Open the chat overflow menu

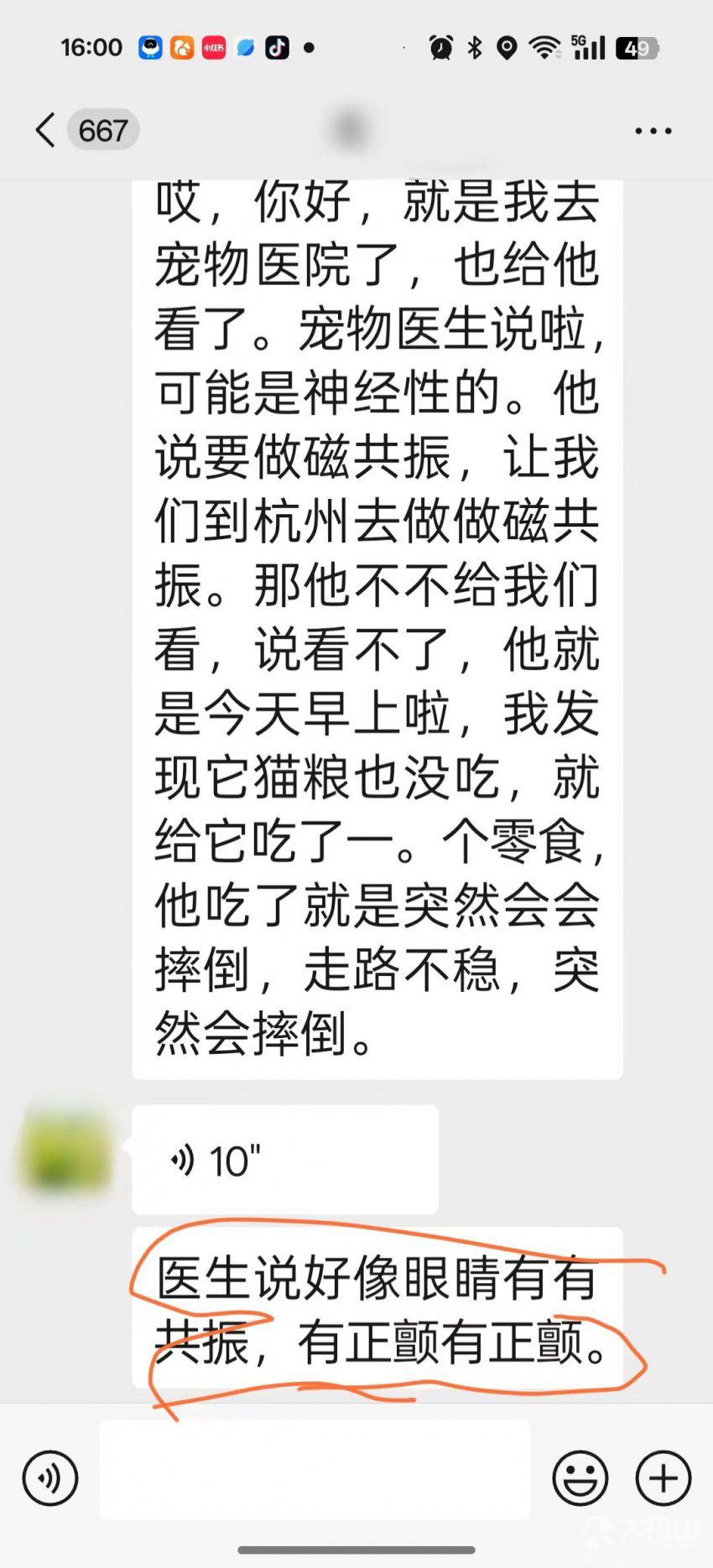(x=653, y=131)
